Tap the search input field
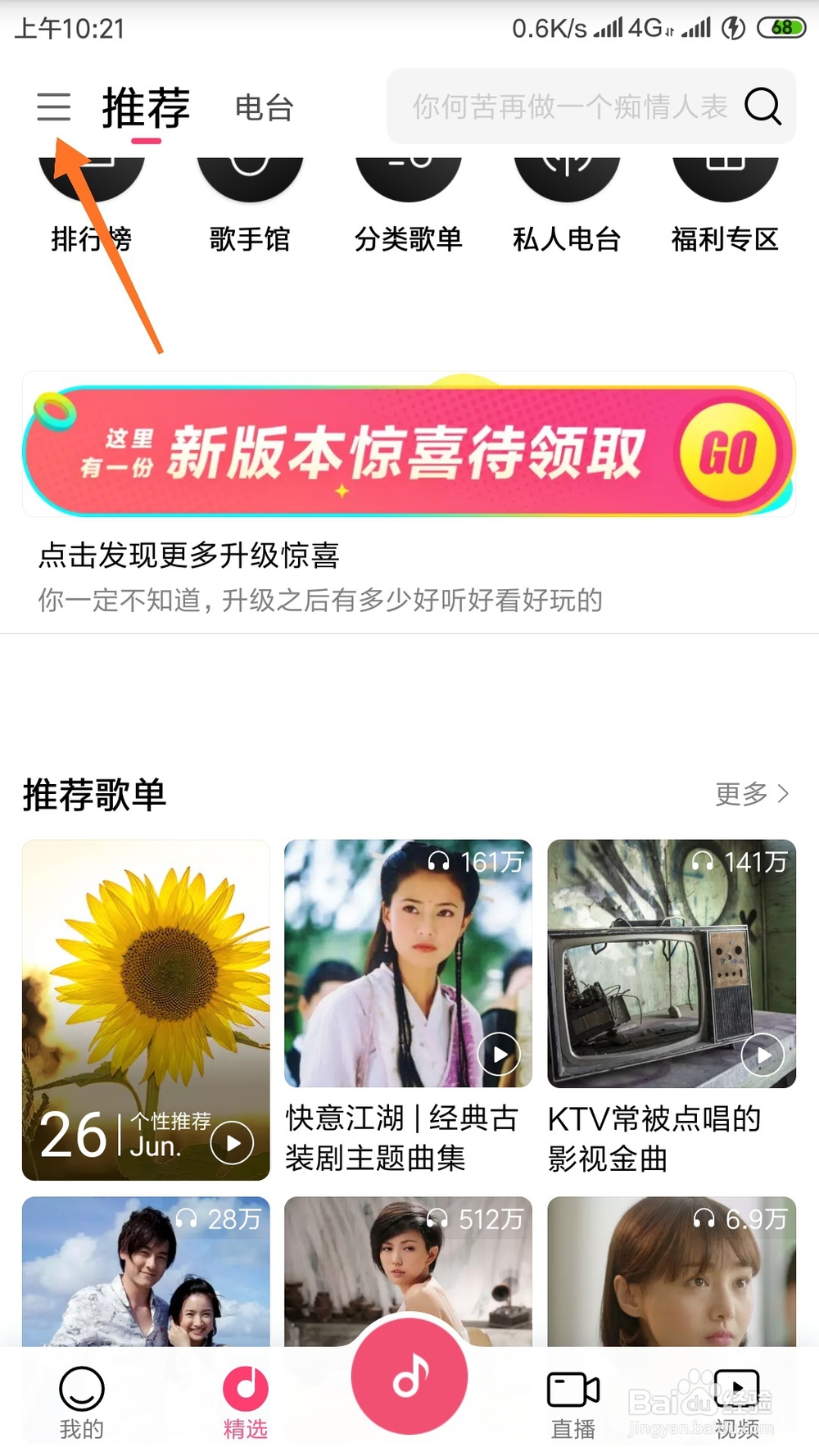This screenshot has height=1456, width=819. click(565, 107)
